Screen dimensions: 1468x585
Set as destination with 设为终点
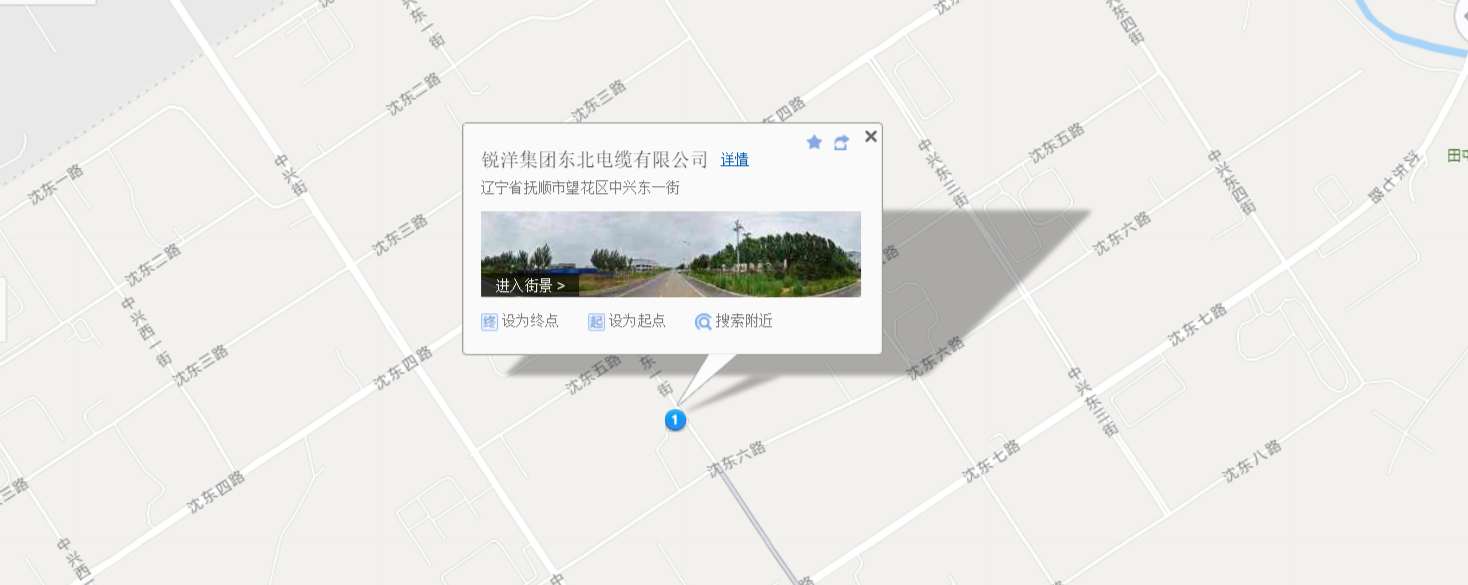click(520, 321)
